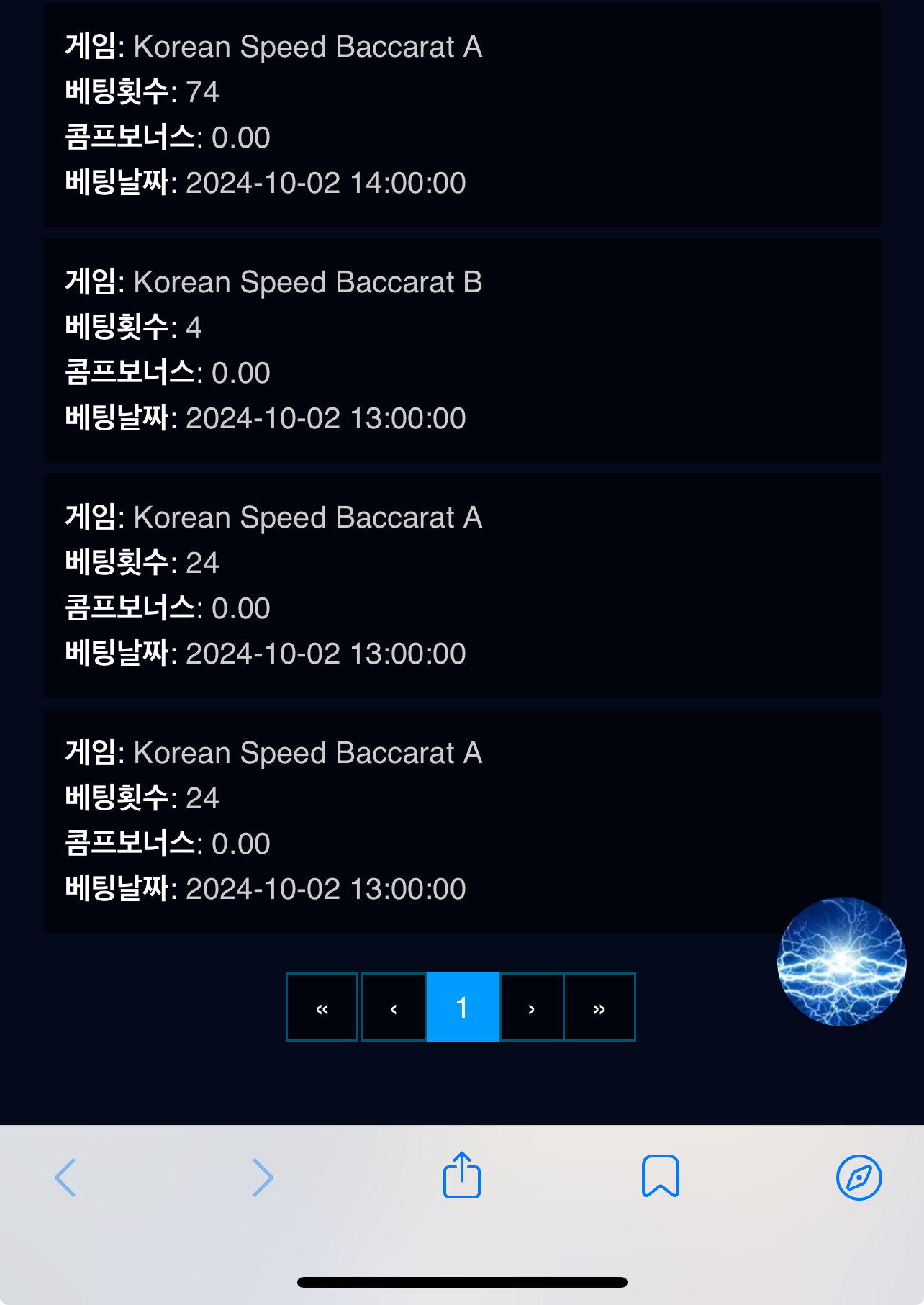Image resolution: width=924 pixels, height=1305 pixels.
Task: Jump to the last page of results
Action: coord(599,1007)
